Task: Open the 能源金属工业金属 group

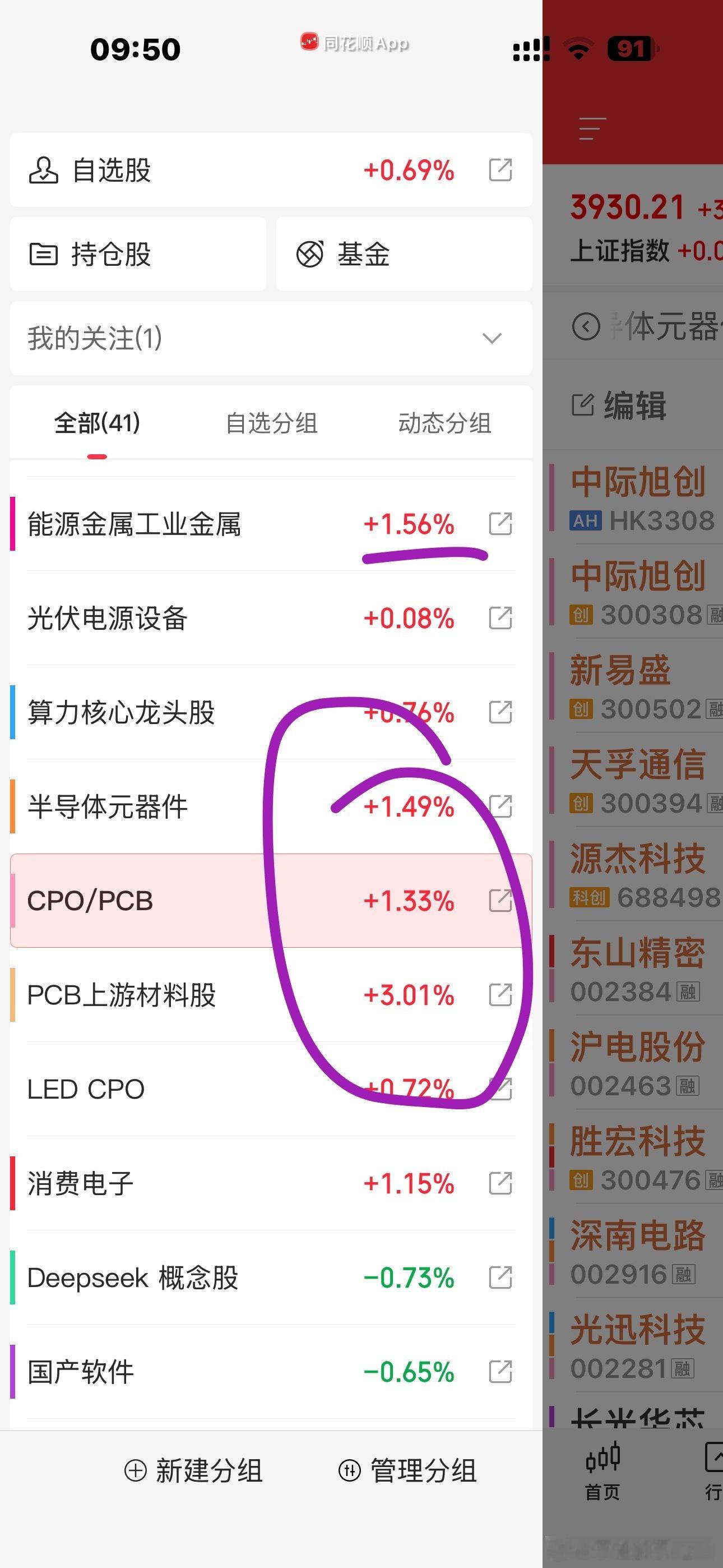Action: click(x=271, y=523)
